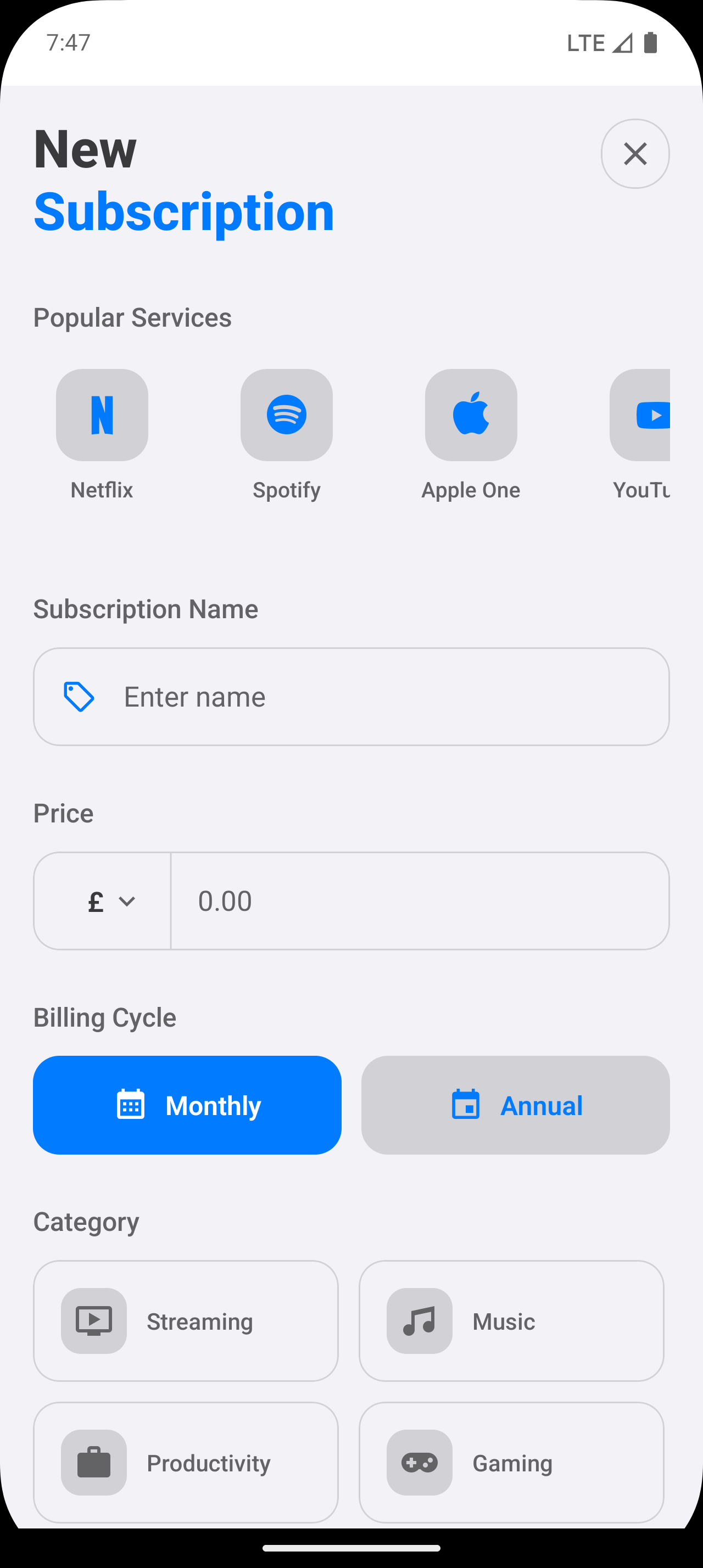The height and width of the screenshot is (1568, 703).
Task: Set billing cycle to Monthly
Action: [x=187, y=1105]
